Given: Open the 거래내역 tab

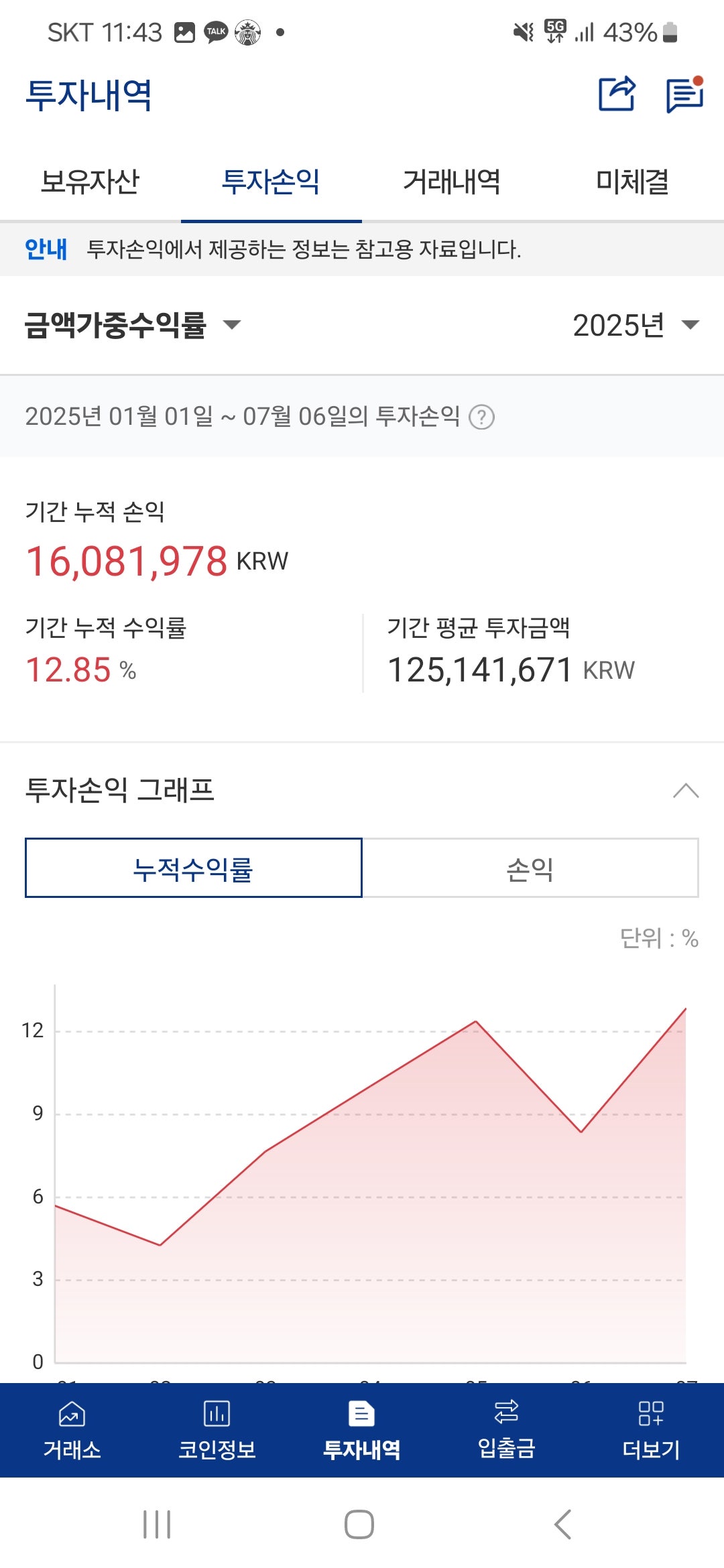Looking at the screenshot, I should (452, 182).
